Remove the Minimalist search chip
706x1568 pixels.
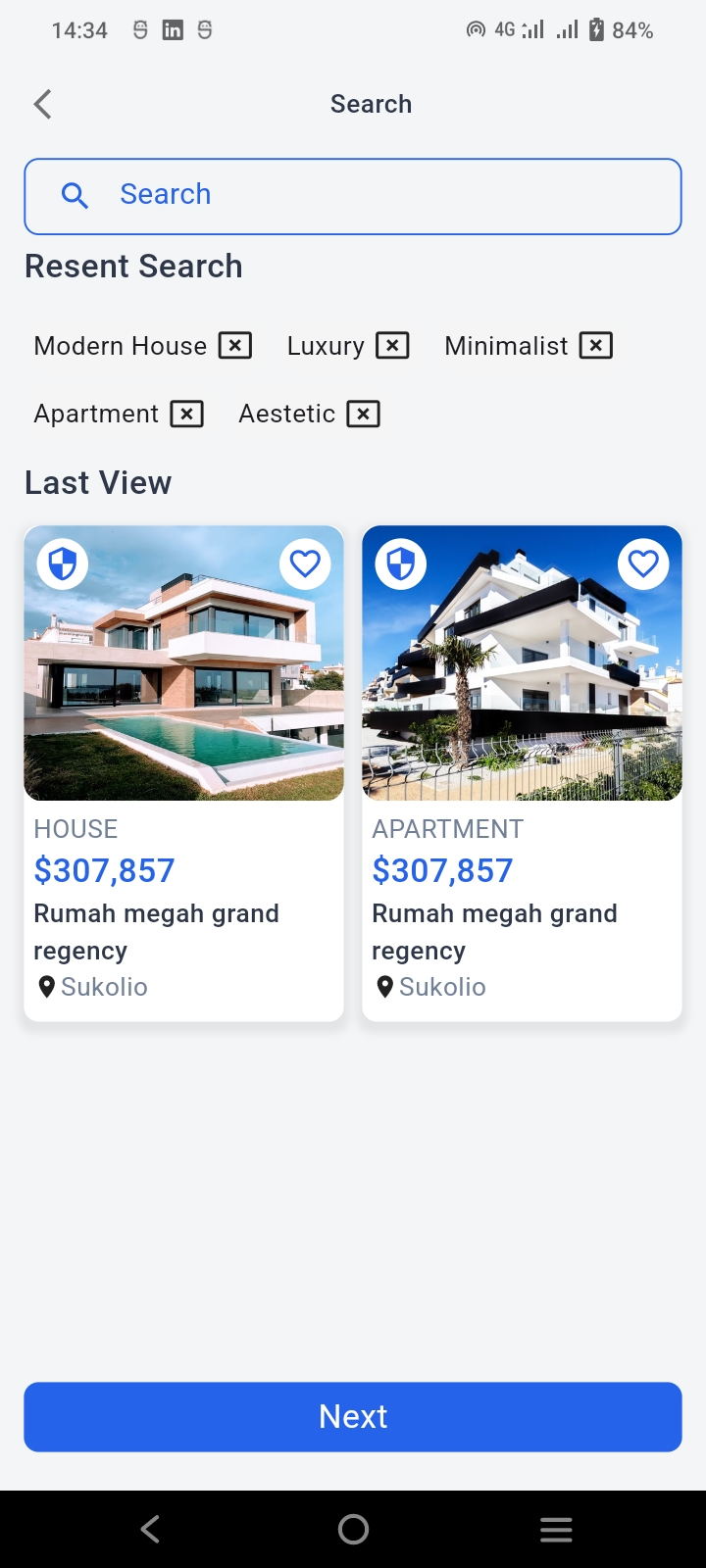[596, 345]
